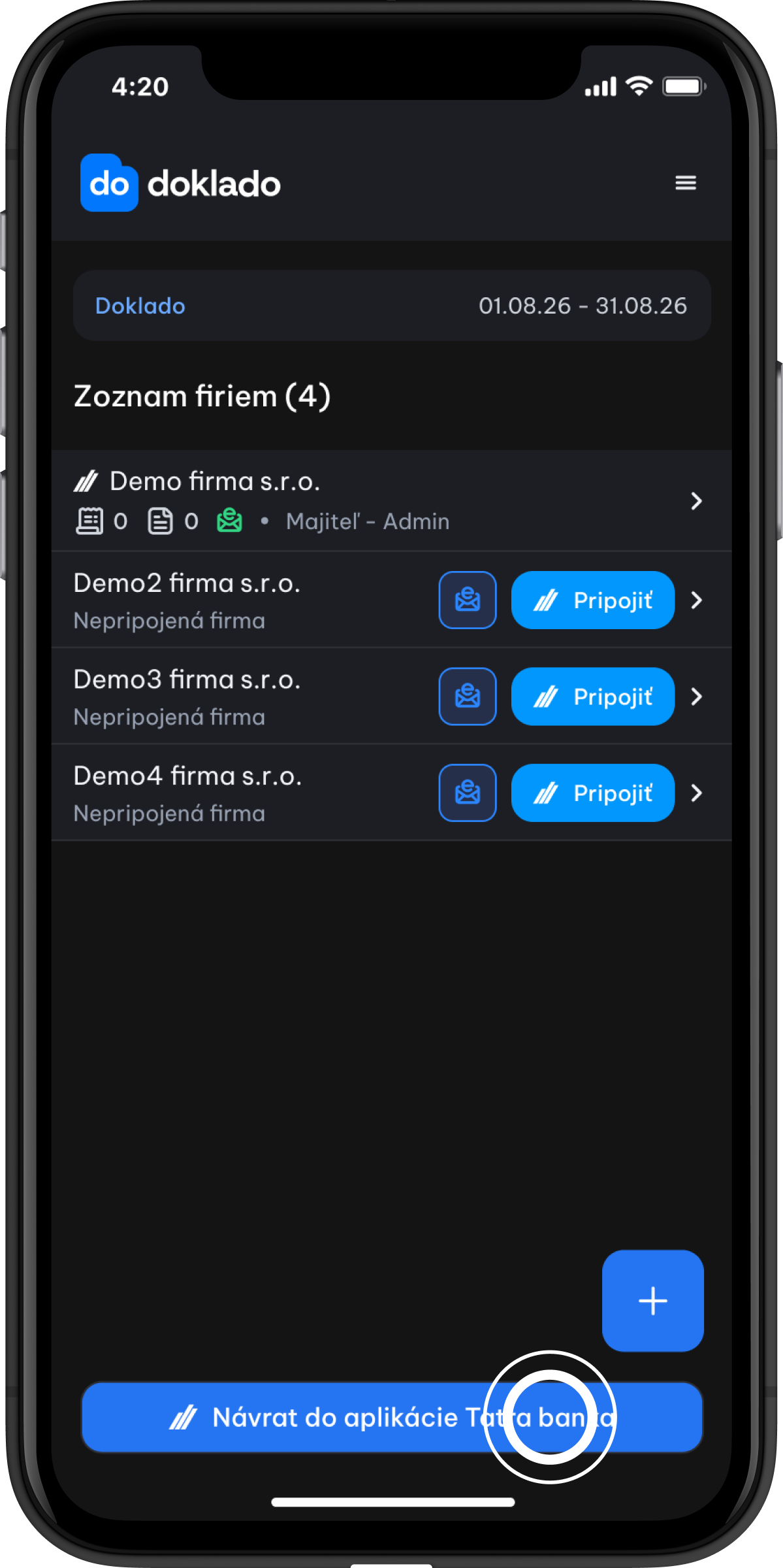This screenshot has width=783, height=1568.
Task: Tap the mail icon for Demo4 firma
Action: tap(468, 792)
